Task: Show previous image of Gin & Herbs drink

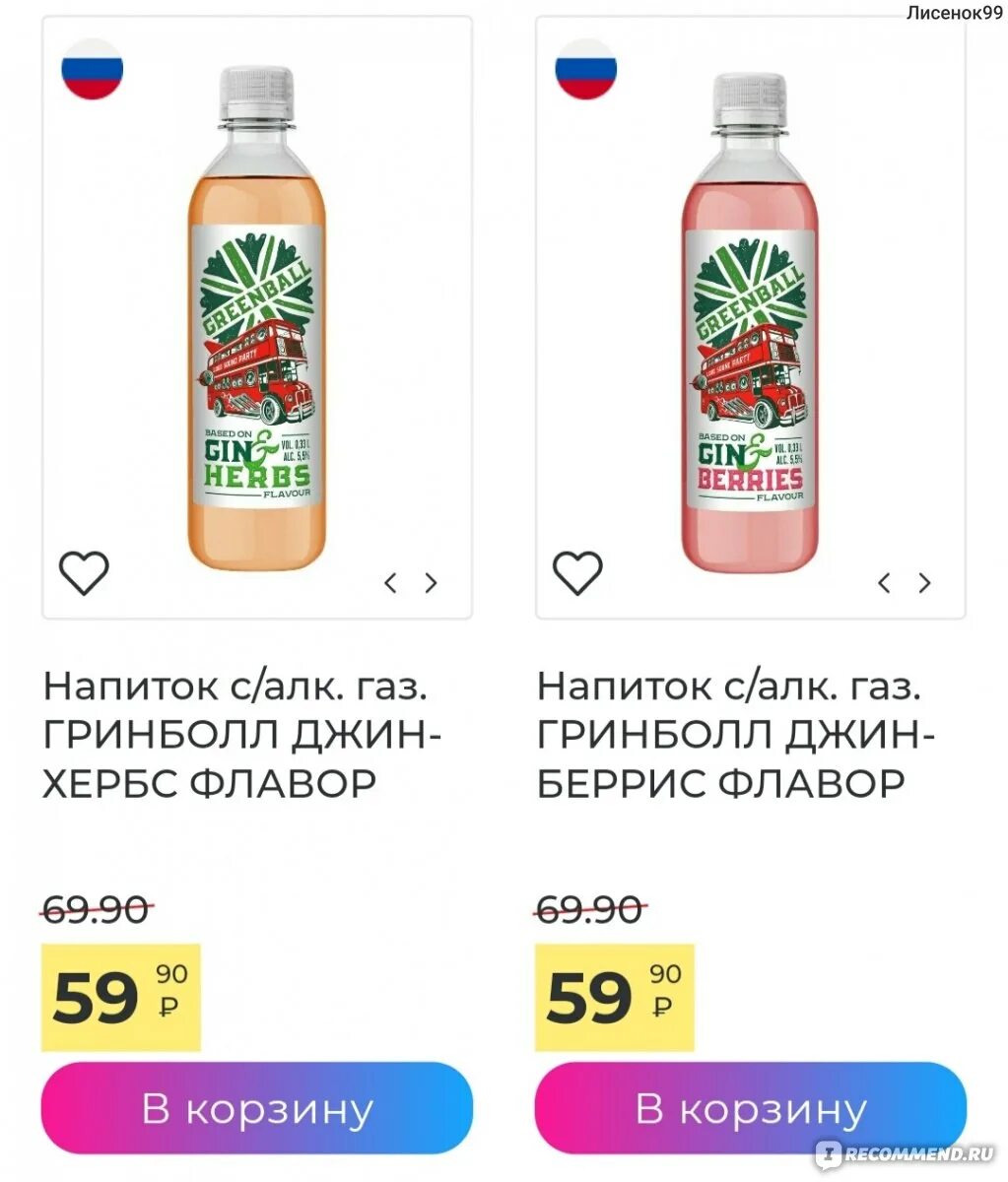Action: click(390, 583)
